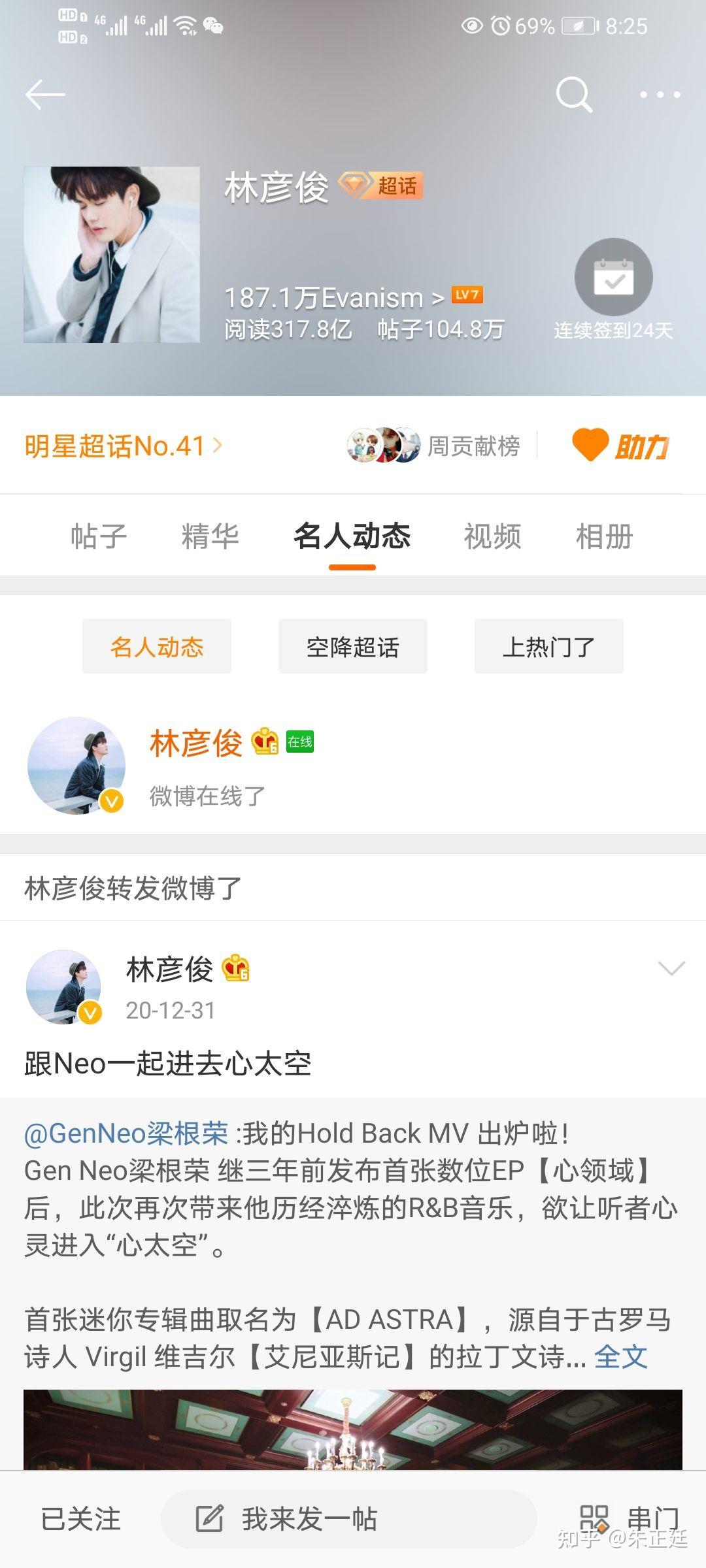Switch to the 视频 tab
Image resolution: width=706 pixels, height=1568 pixels.
[493, 536]
